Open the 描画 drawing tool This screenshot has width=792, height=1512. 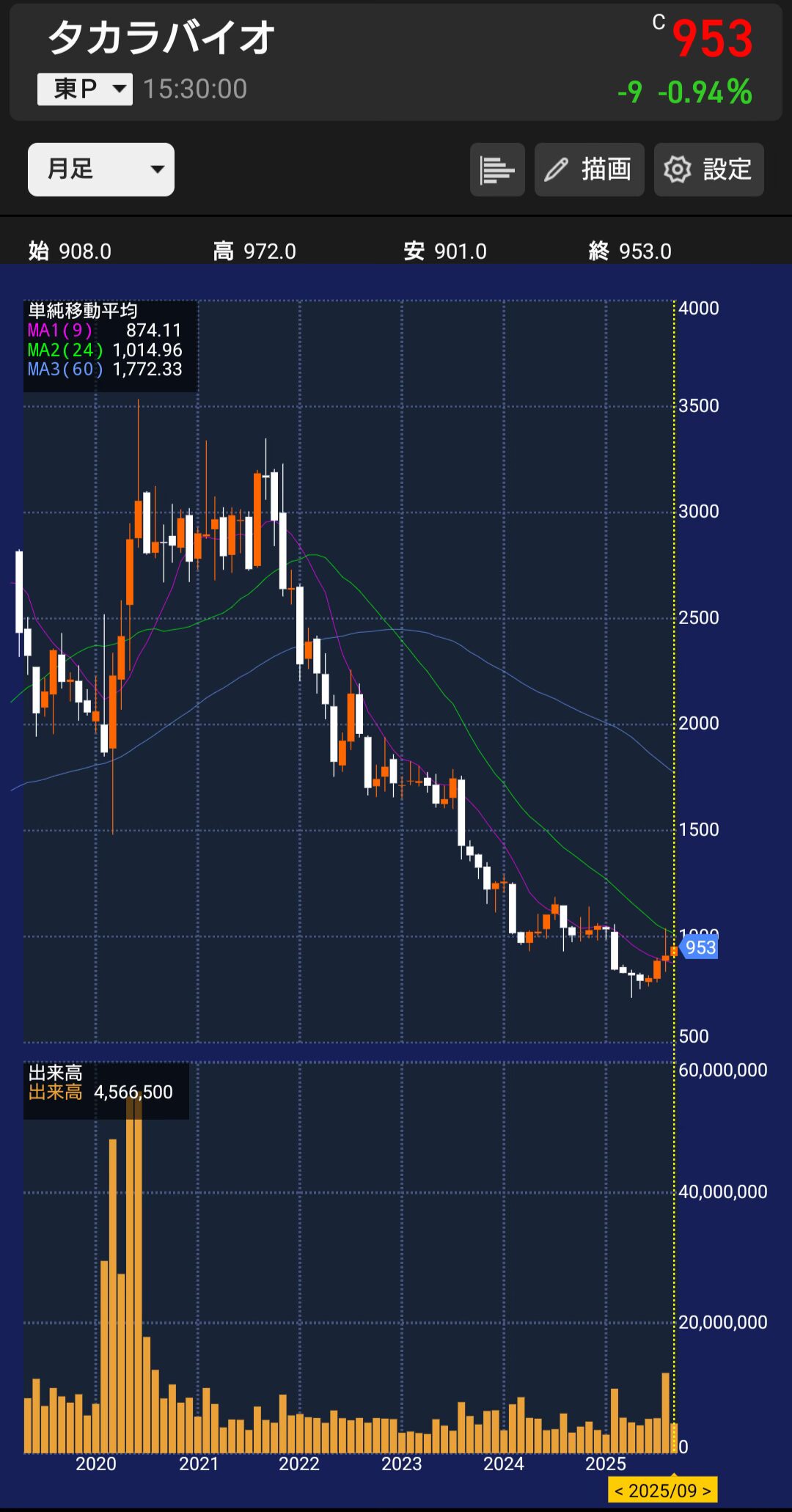[x=589, y=170]
